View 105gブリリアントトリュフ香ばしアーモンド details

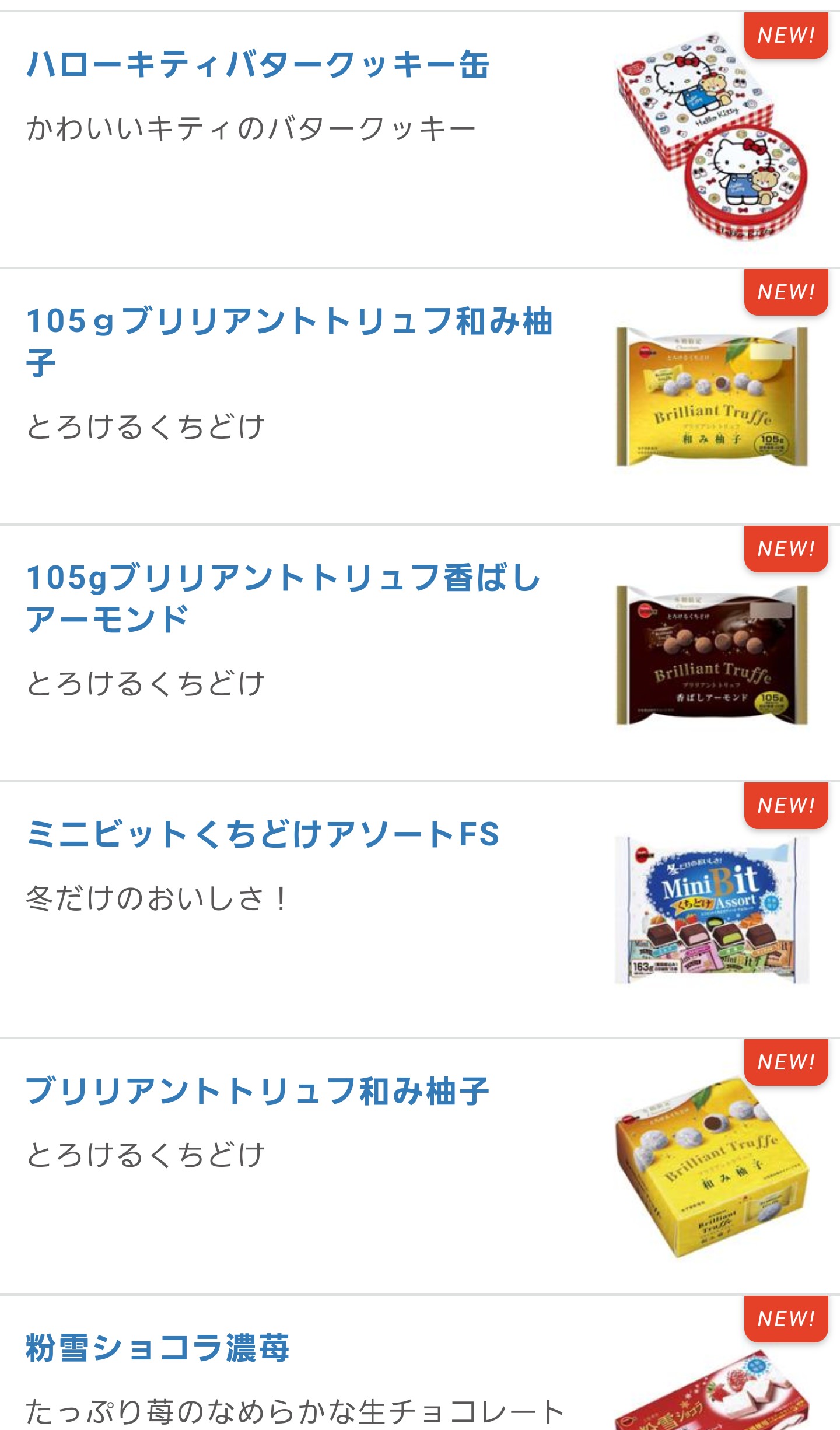click(x=283, y=598)
